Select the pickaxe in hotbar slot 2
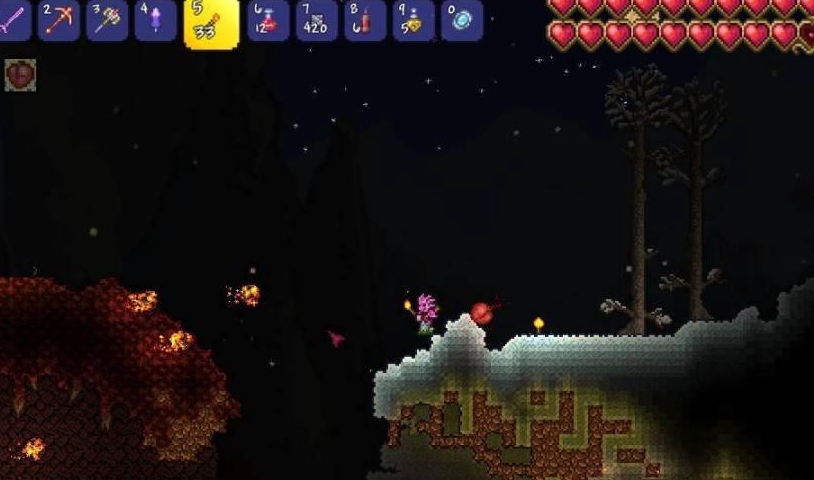 59,20
